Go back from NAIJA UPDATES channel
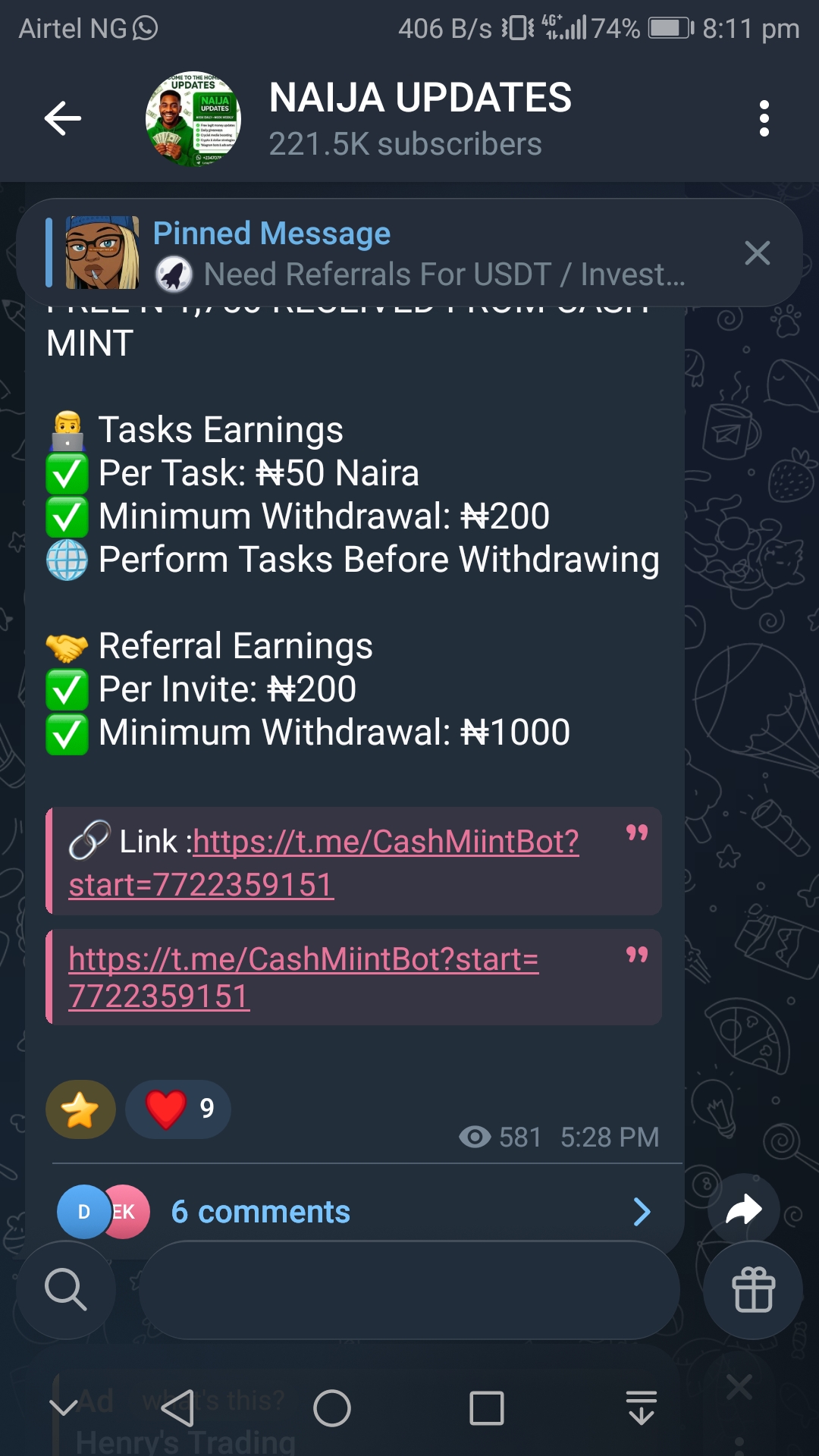The width and height of the screenshot is (819, 1456). (x=63, y=118)
